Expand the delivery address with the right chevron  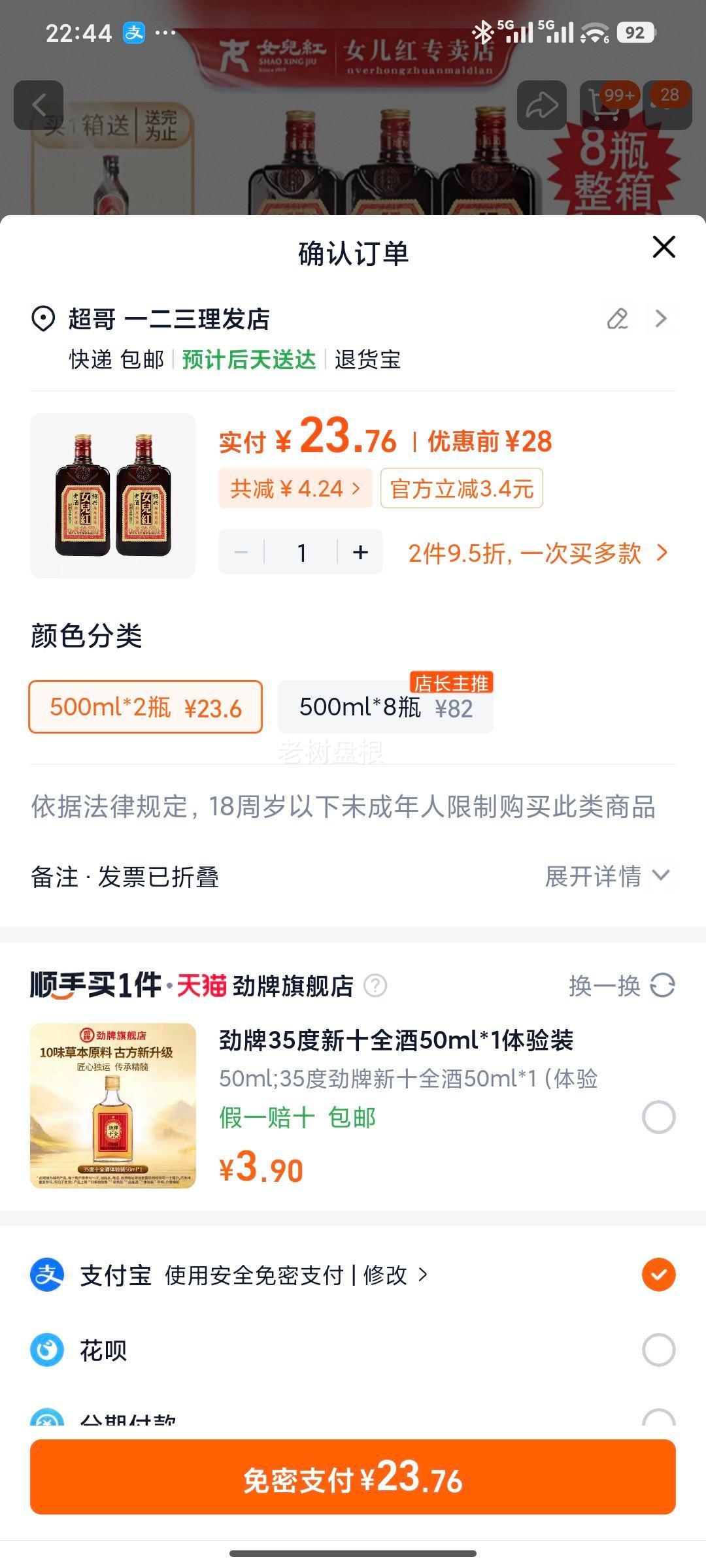pos(660,319)
